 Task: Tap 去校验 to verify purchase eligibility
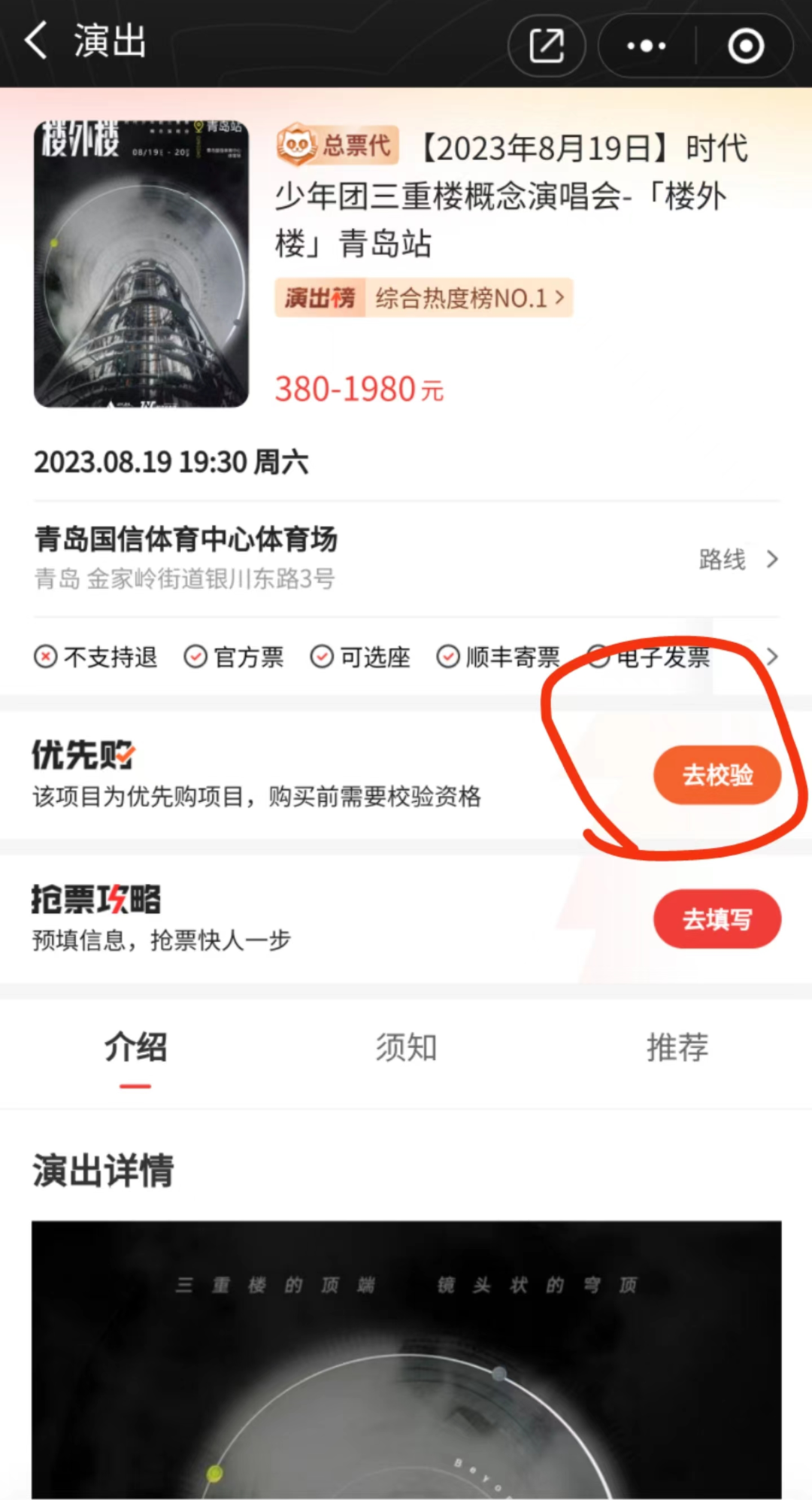[717, 775]
